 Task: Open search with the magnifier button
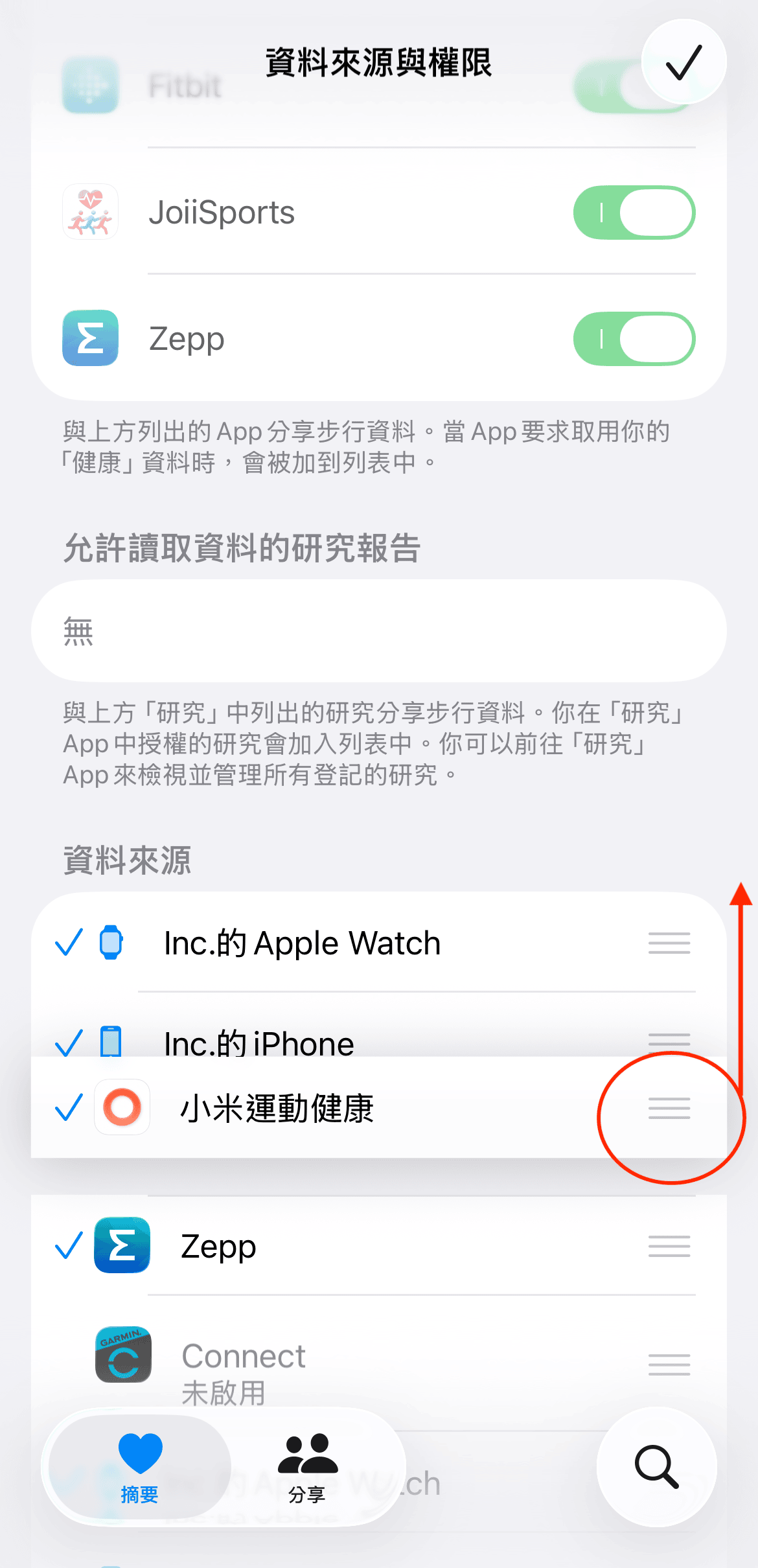pos(656,1466)
